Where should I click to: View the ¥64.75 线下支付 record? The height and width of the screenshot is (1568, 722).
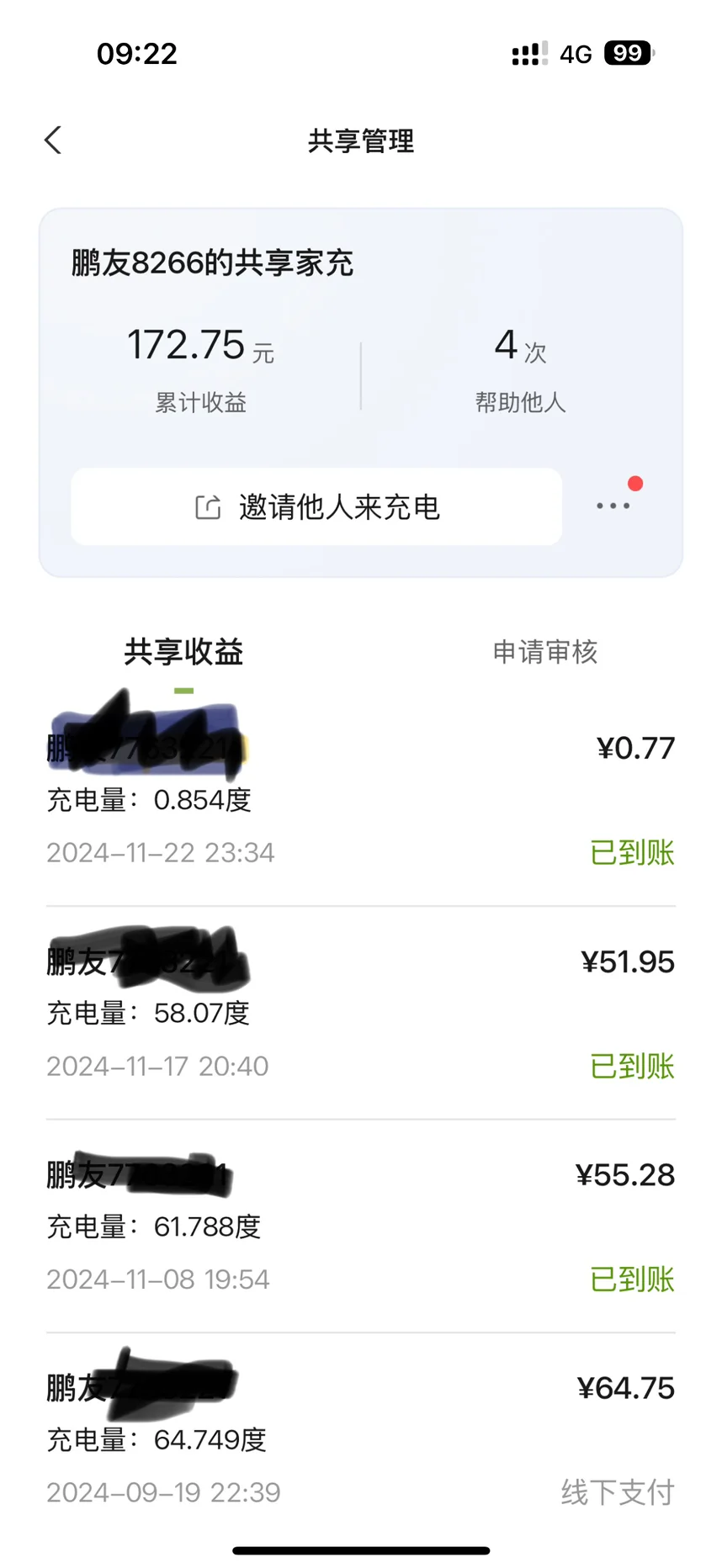click(x=361, y=1438)
